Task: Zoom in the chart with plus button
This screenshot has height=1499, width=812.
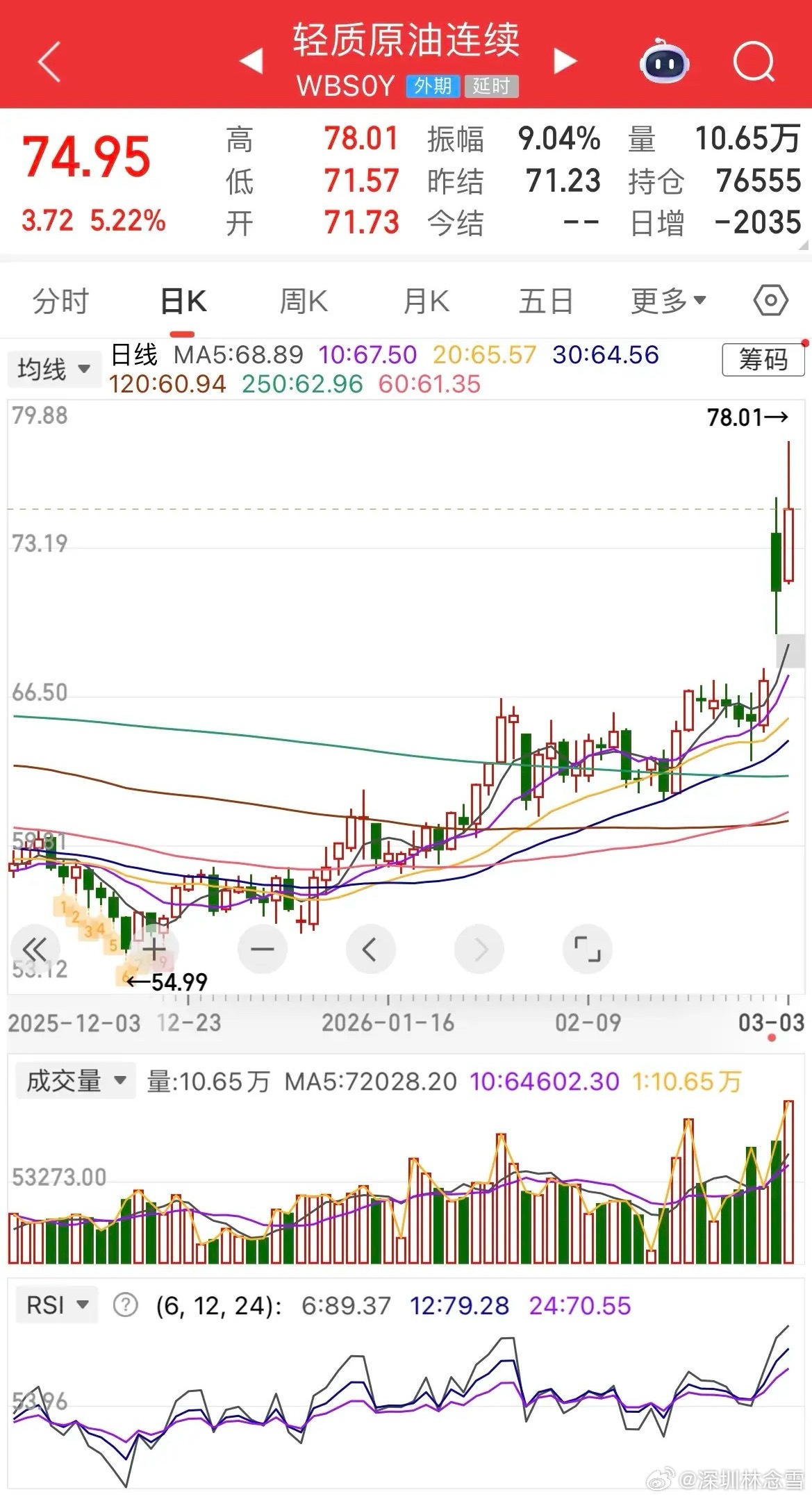Action: point(154,949)
